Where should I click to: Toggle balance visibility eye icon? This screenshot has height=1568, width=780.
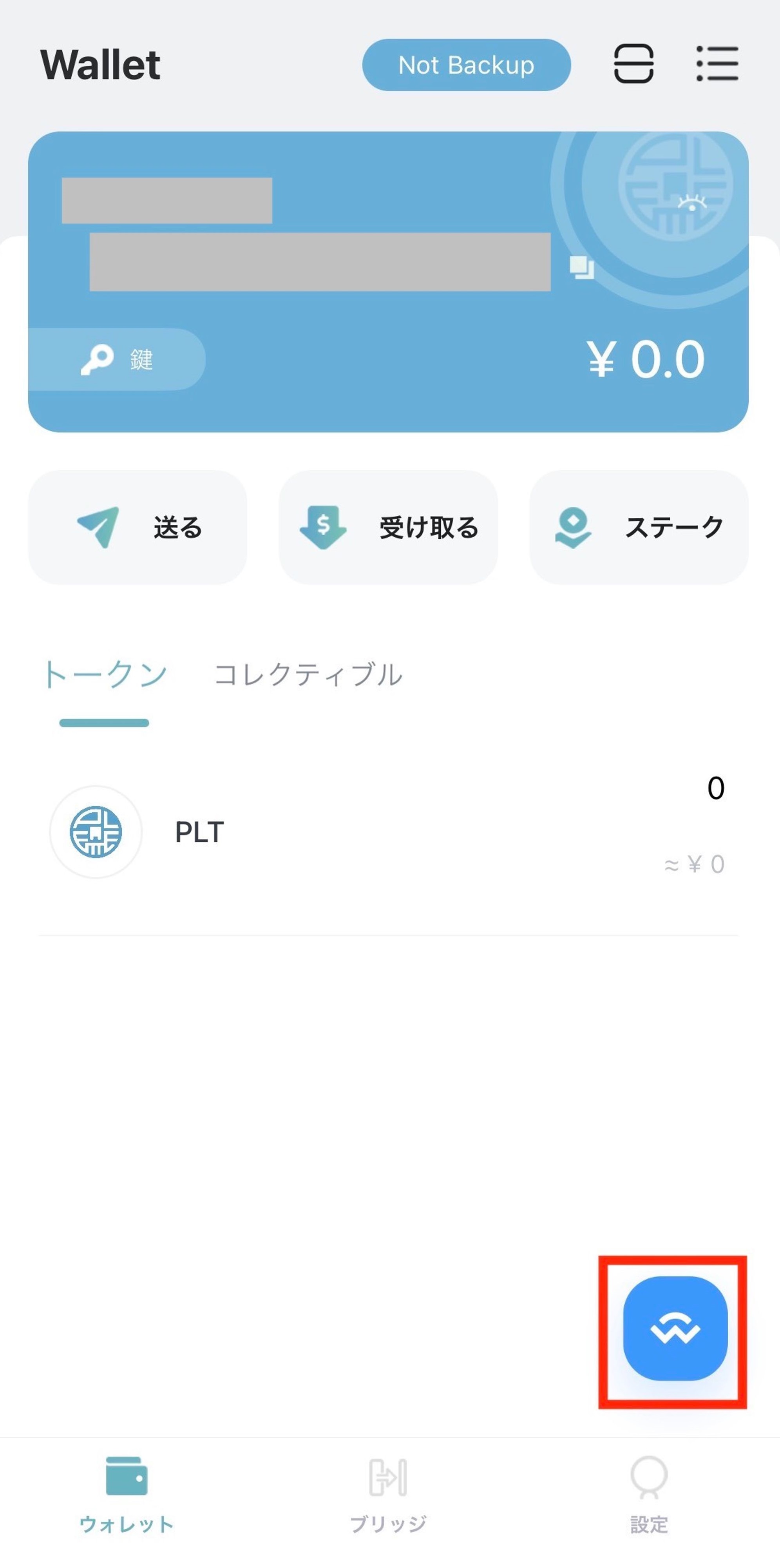[692, 203]
